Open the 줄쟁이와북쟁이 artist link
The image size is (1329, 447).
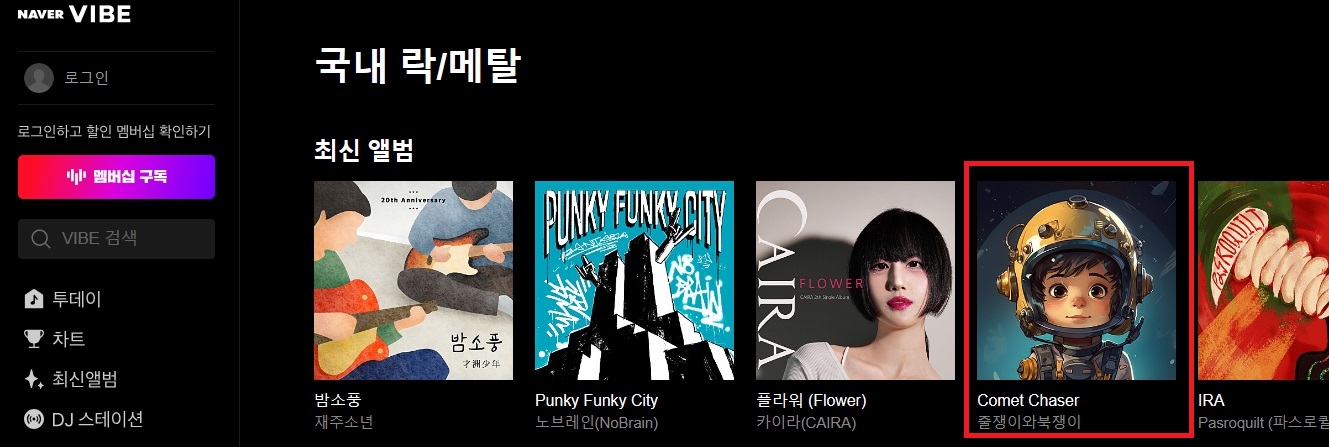pos(1029,422)
